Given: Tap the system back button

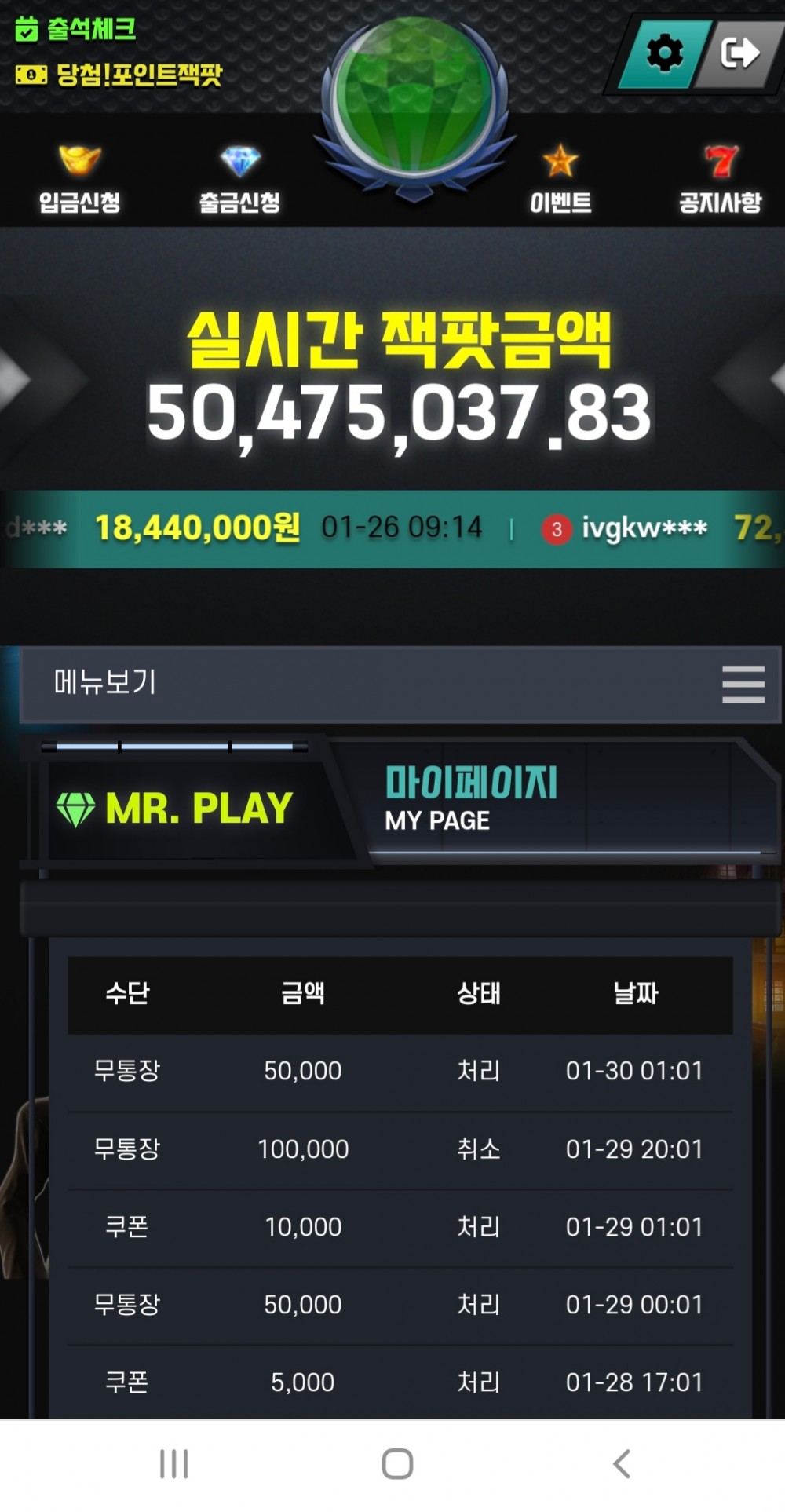Looking at the screenshot, I should tap(622, 1464).
